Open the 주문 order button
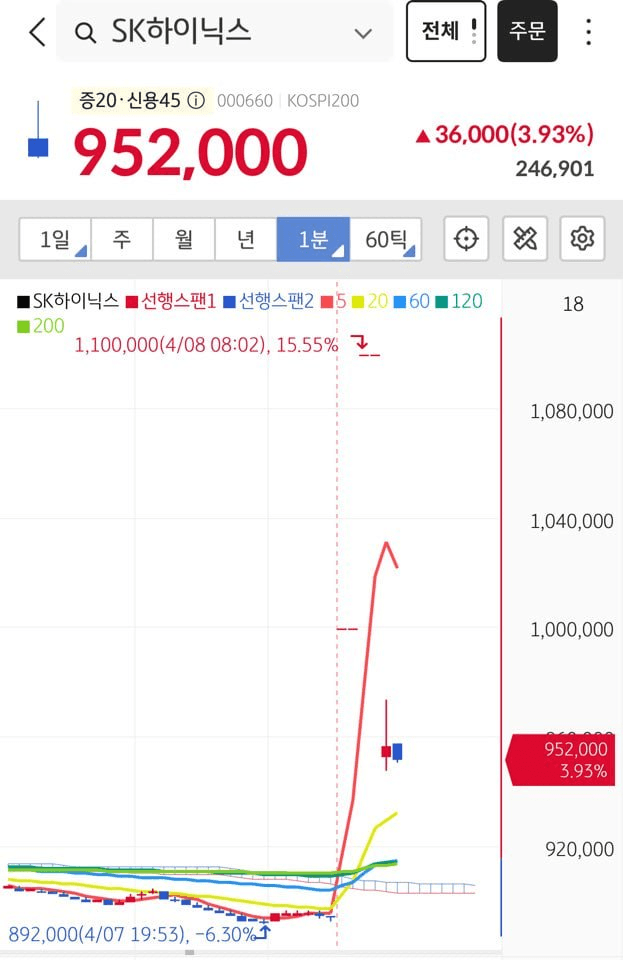The width and height of the screenshot is (623, 960). 527,32
